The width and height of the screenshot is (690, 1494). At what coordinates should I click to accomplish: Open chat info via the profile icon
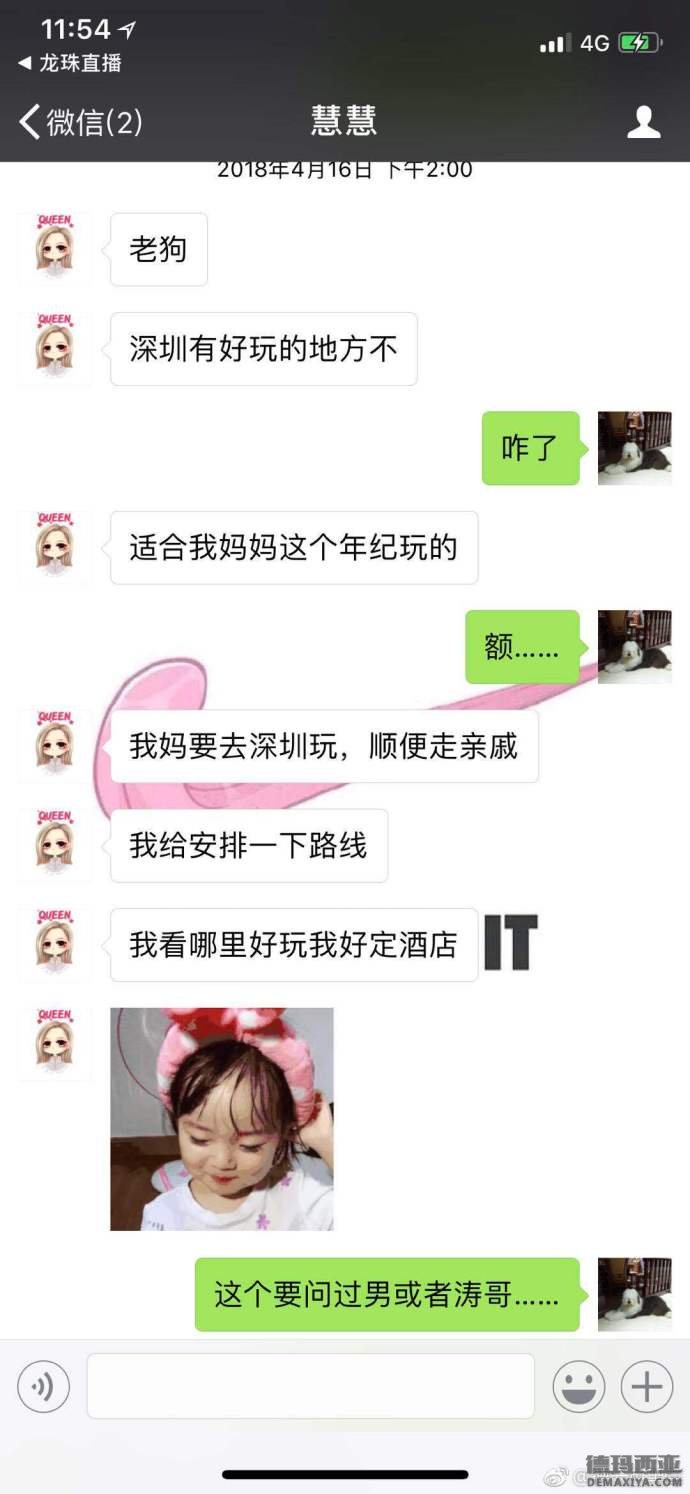click(x=643, y=122)
